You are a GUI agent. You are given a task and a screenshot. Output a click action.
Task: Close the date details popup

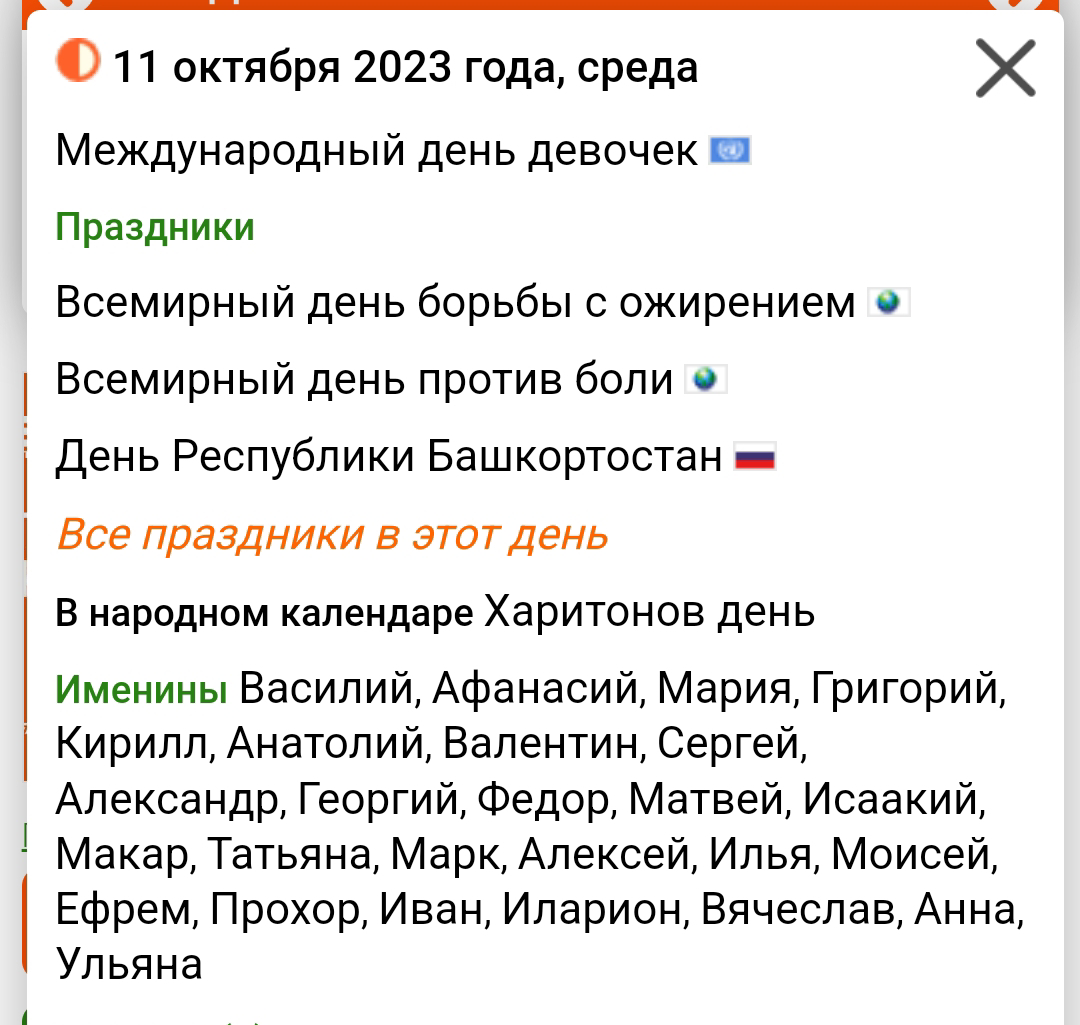[1004, 70]
